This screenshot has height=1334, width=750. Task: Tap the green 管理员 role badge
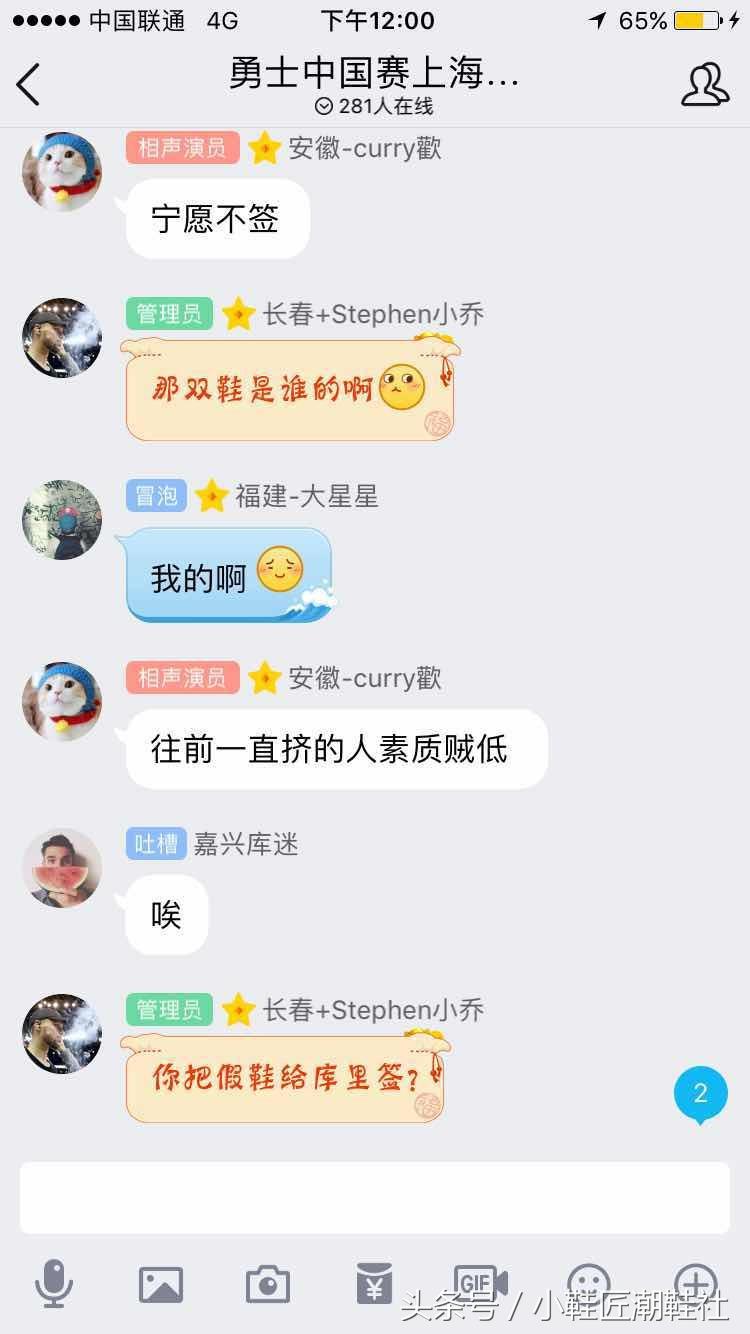pyautogui.click(x=168, y=313)
